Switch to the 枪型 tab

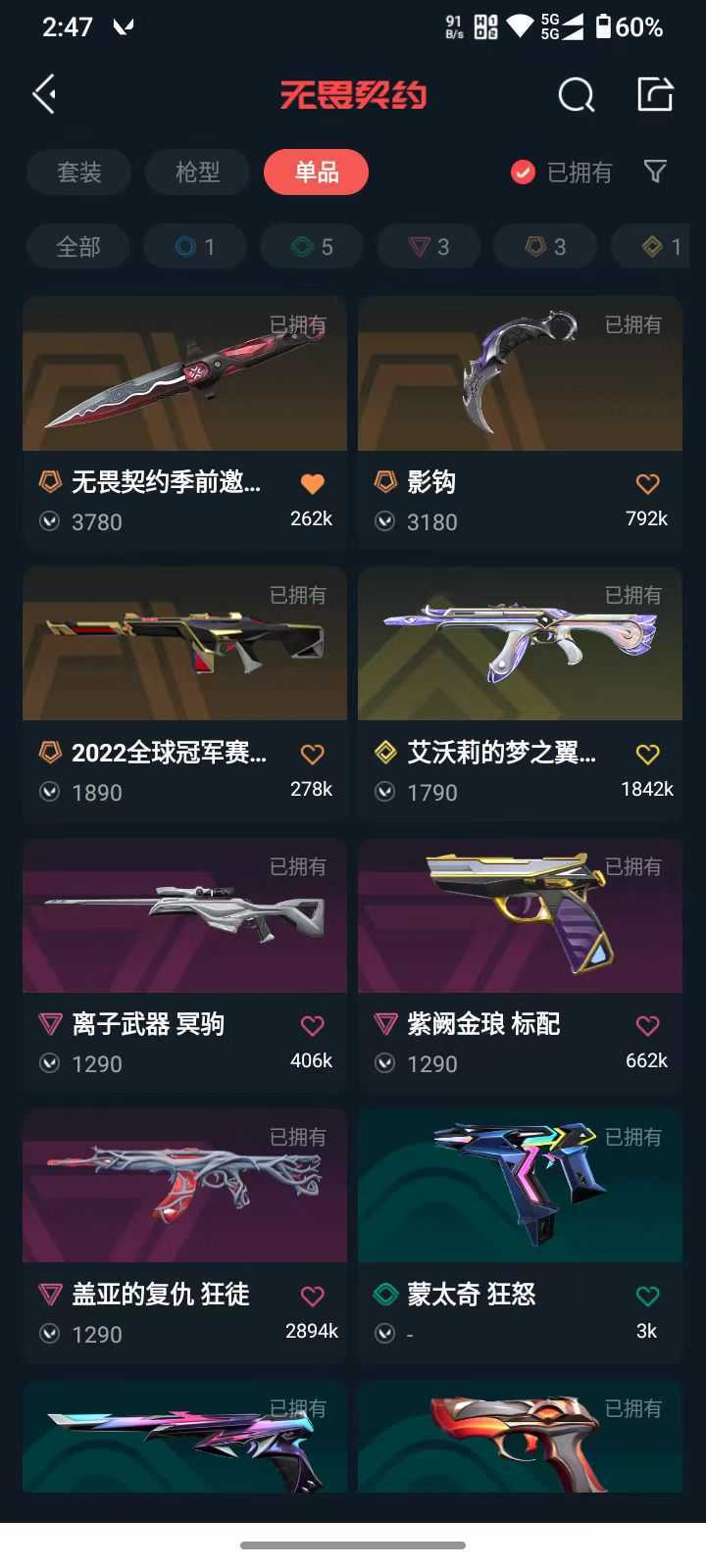tap(198, 172)
